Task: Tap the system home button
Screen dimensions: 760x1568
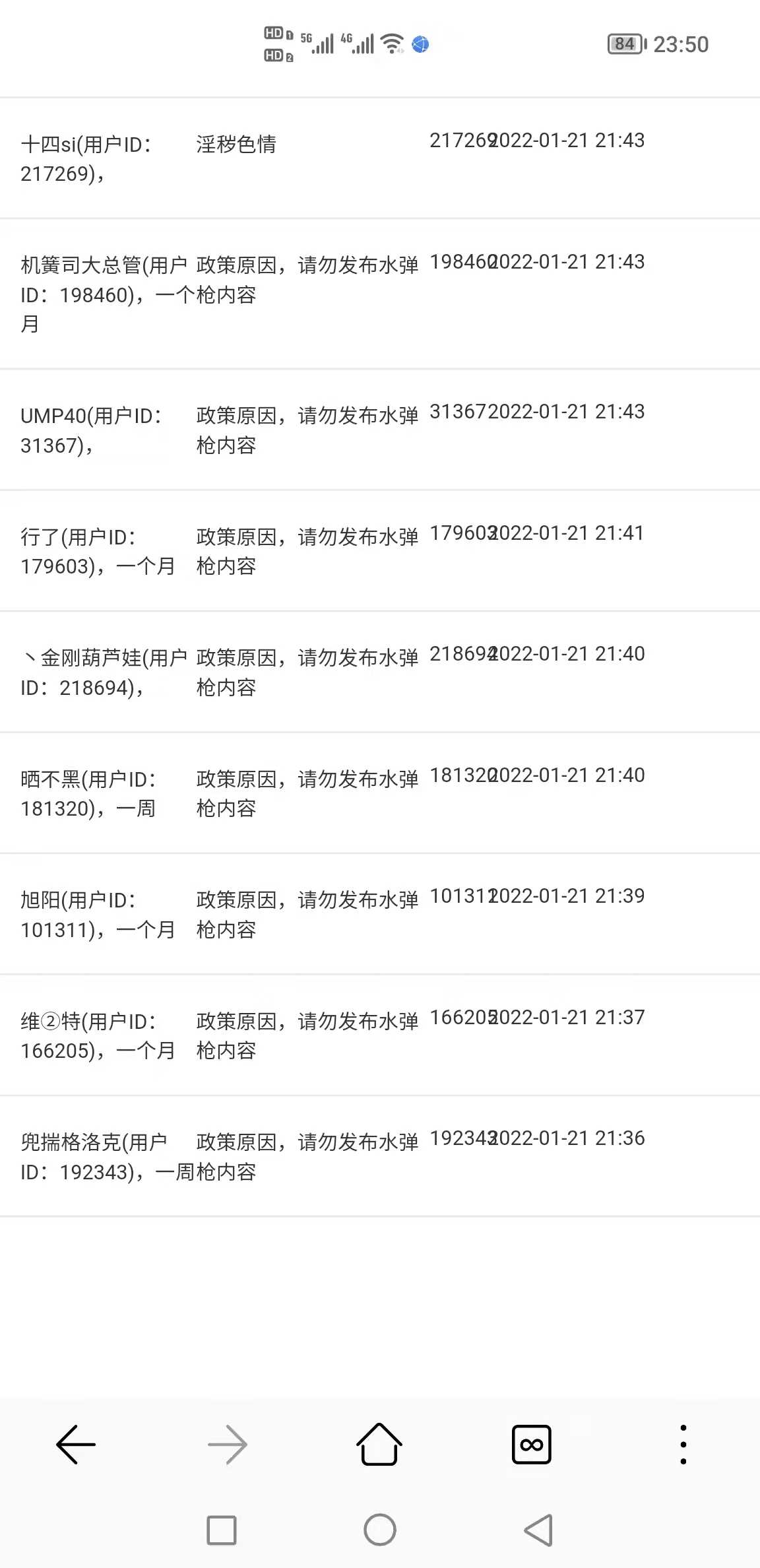Action: [380, 1530]
